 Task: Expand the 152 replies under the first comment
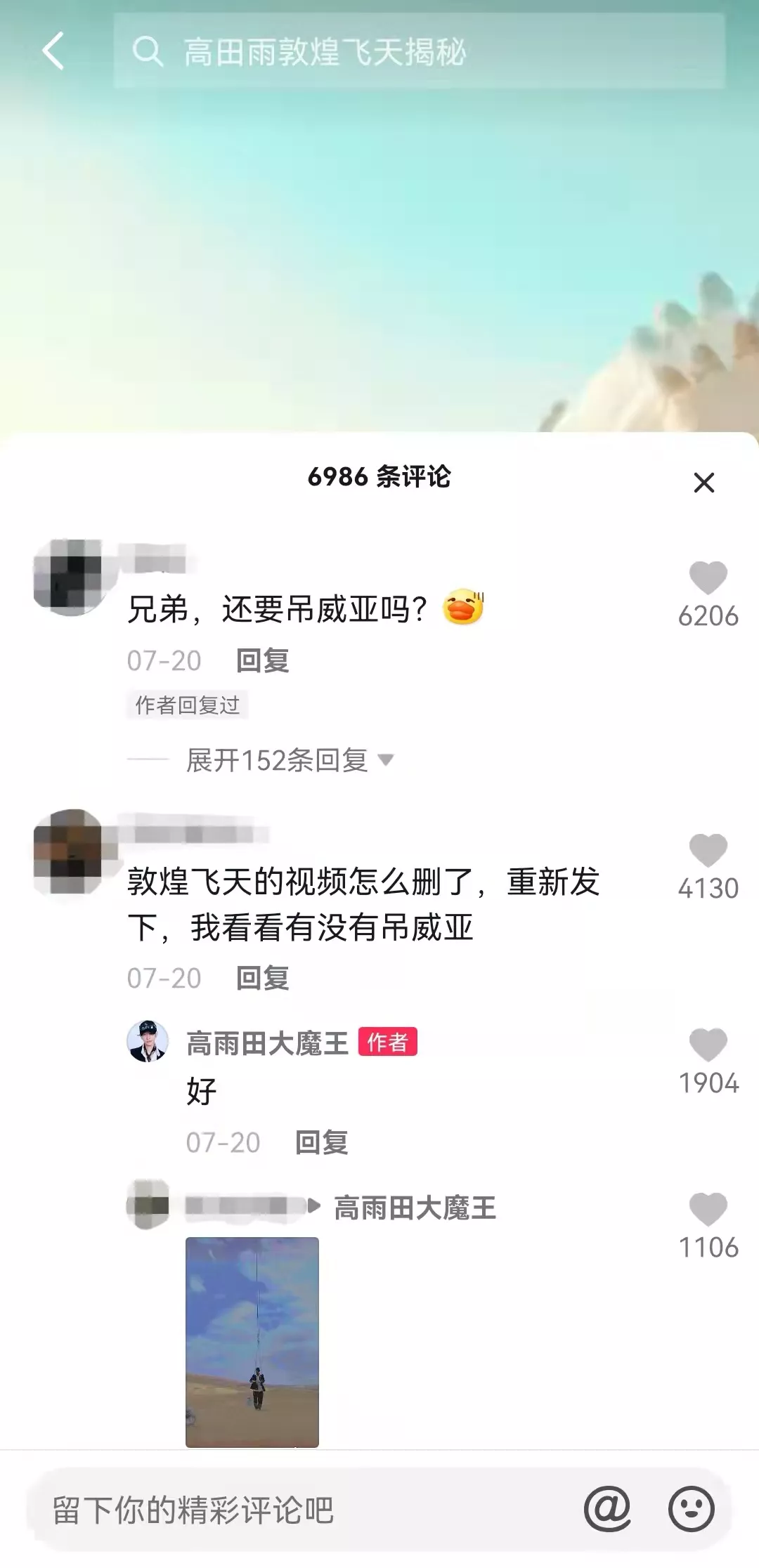[x=278, y=761]
